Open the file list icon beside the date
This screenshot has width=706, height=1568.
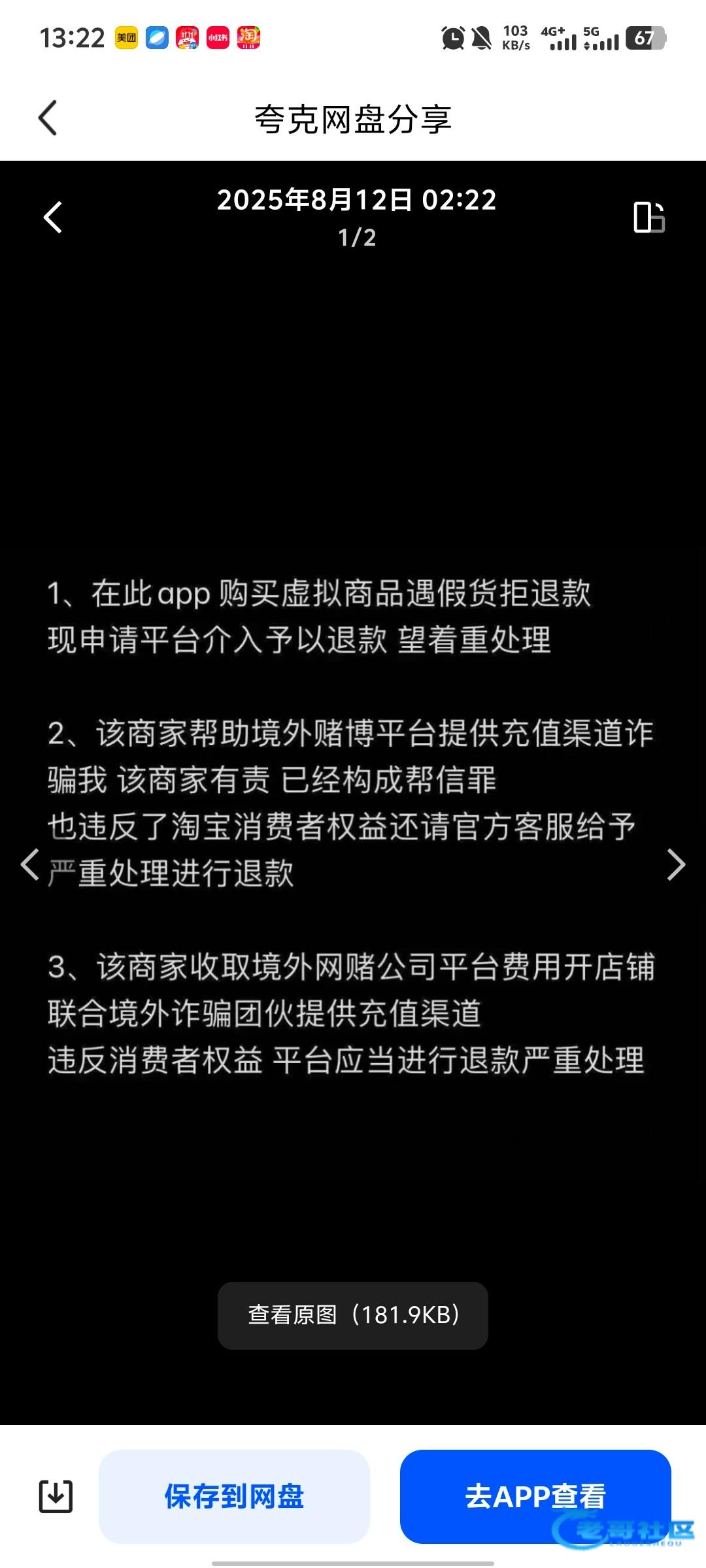[649, 217]
